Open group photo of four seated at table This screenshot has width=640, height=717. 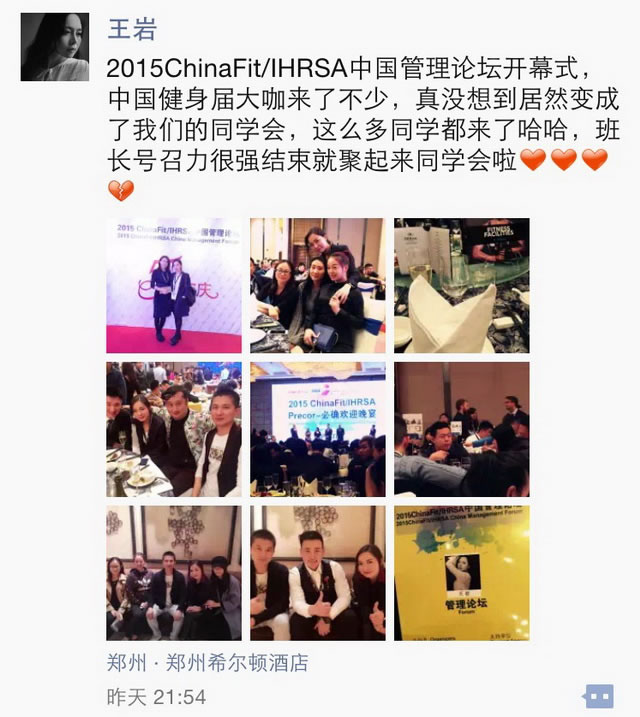pyautogui.click(x=174, y=429)
